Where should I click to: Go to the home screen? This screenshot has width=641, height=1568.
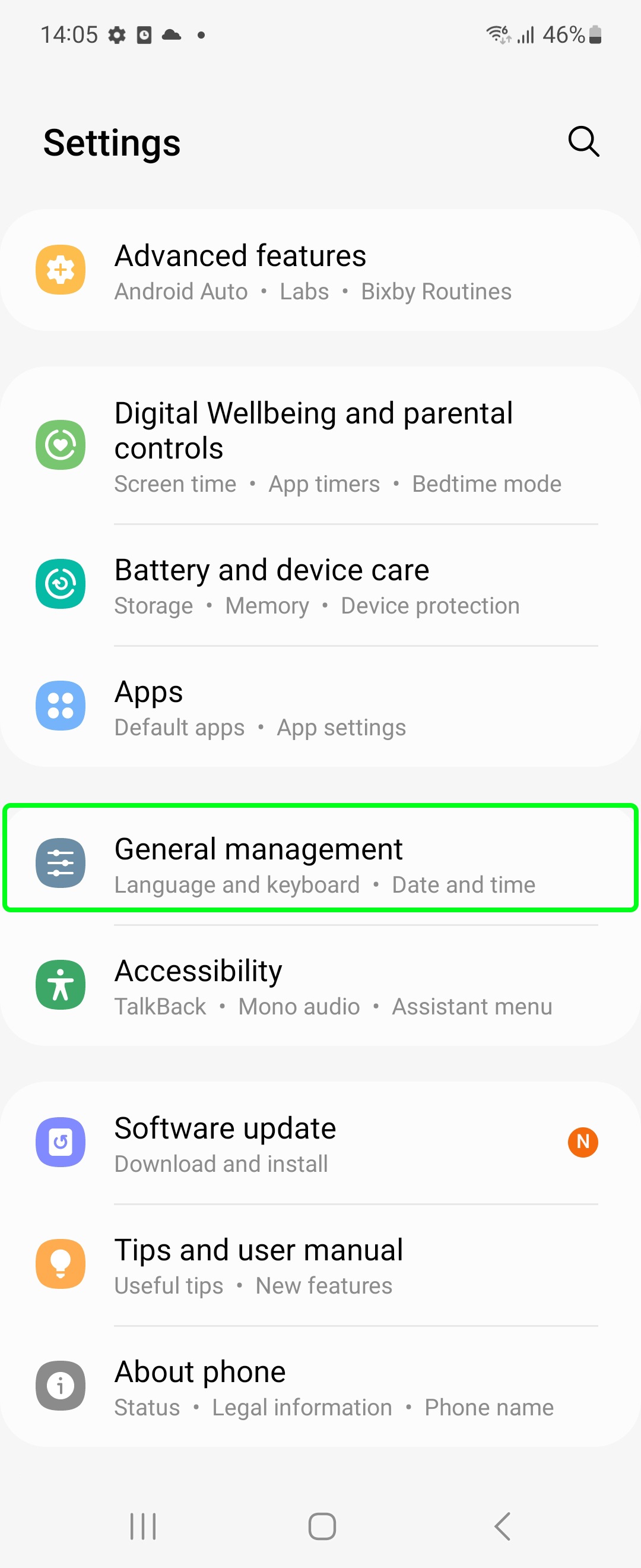pyautogui.click(x=322, y=1526)
